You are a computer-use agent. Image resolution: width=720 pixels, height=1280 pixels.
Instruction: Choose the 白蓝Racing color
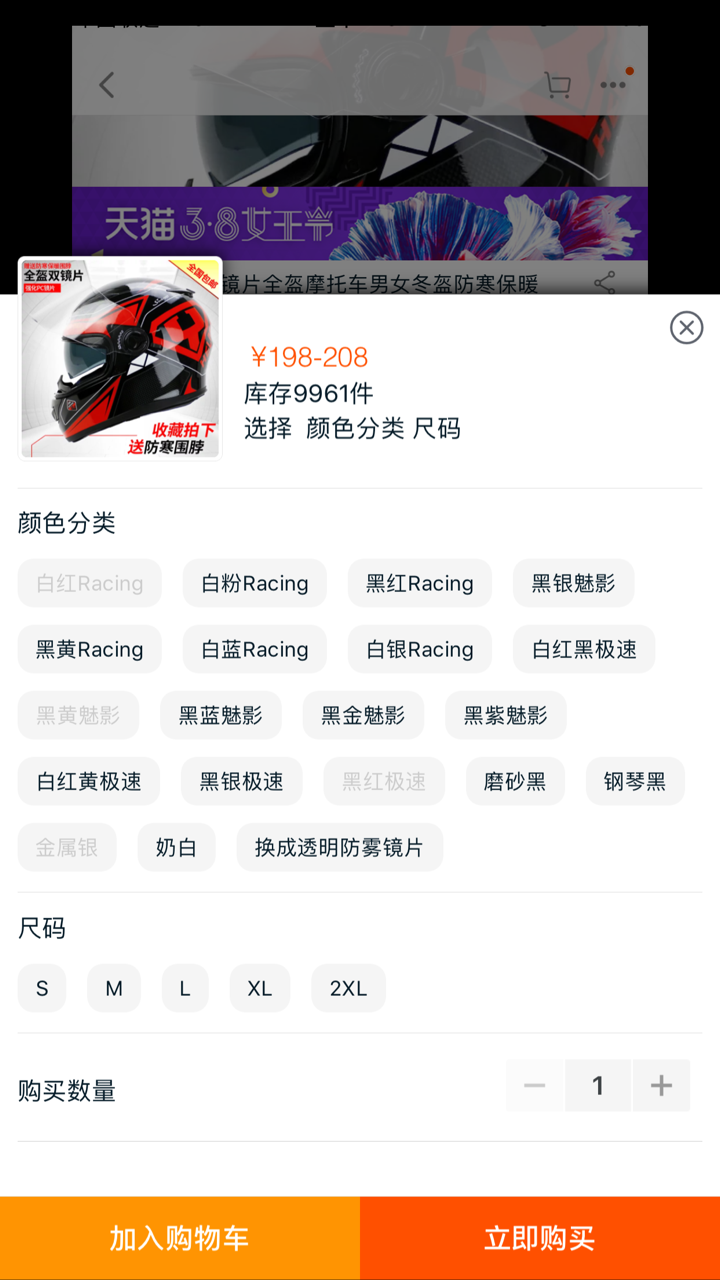(254, 649)
